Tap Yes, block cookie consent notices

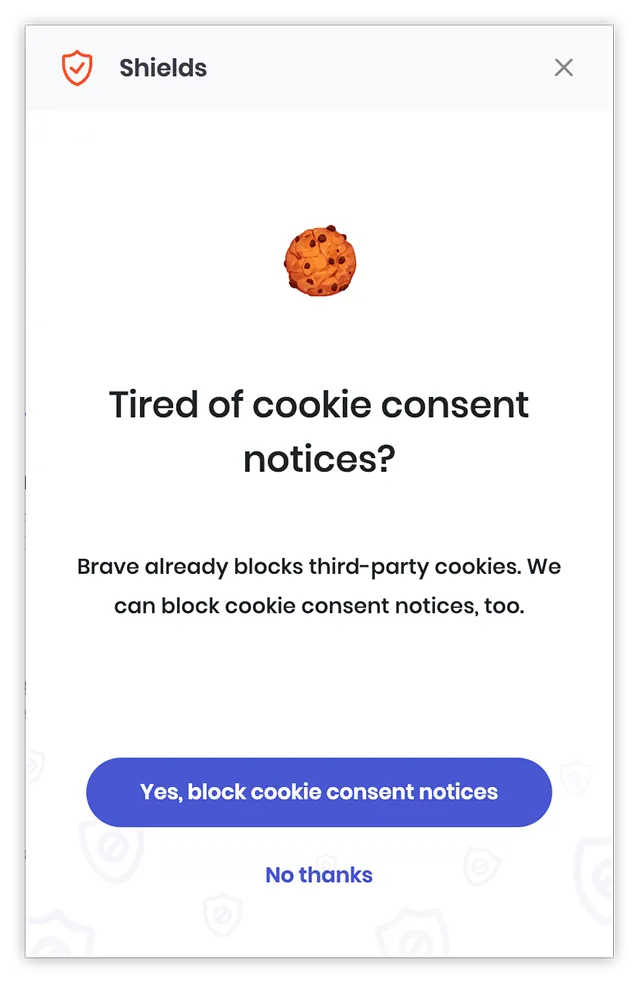click(x=319, y=792)
